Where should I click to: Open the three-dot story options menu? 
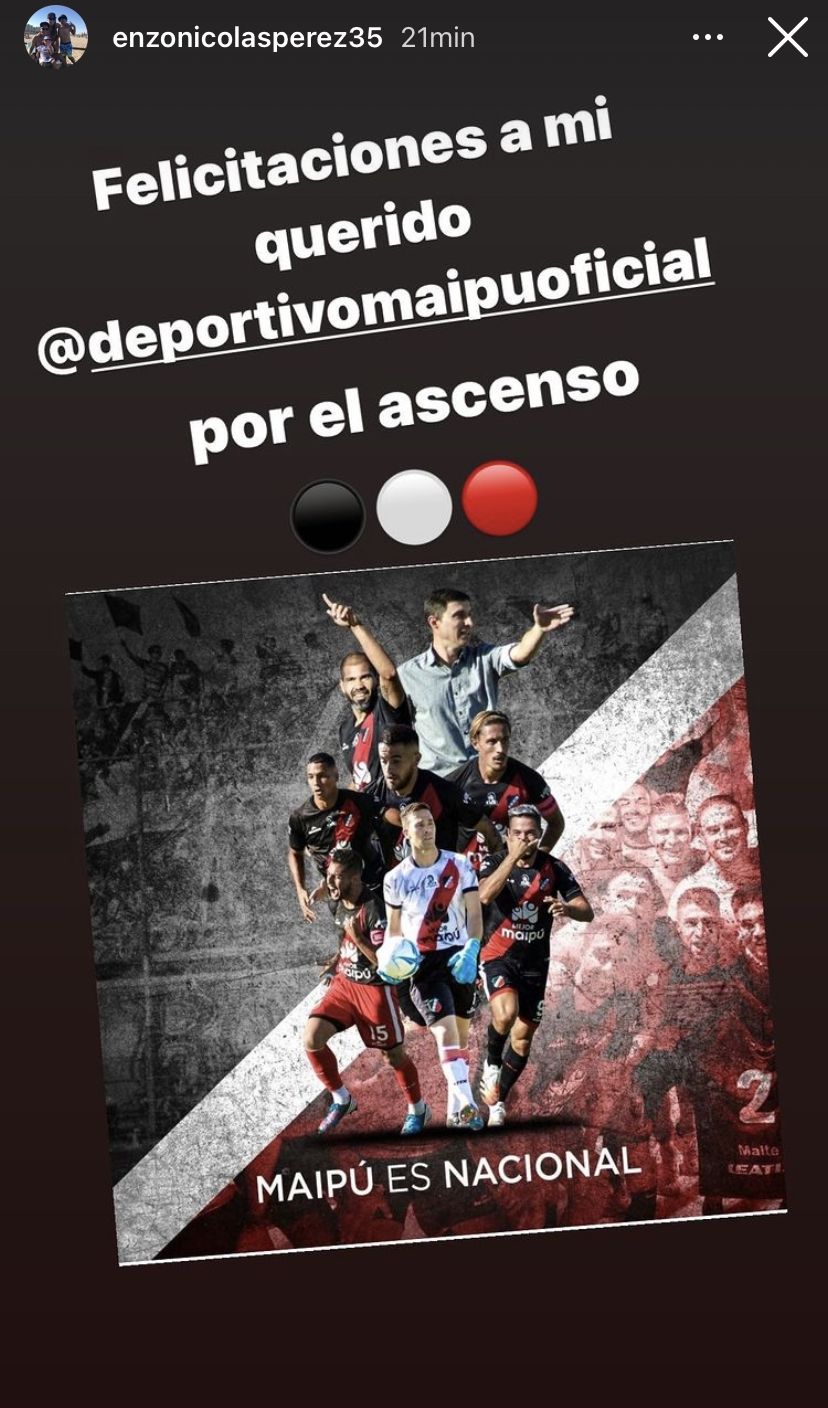point(707,38)
